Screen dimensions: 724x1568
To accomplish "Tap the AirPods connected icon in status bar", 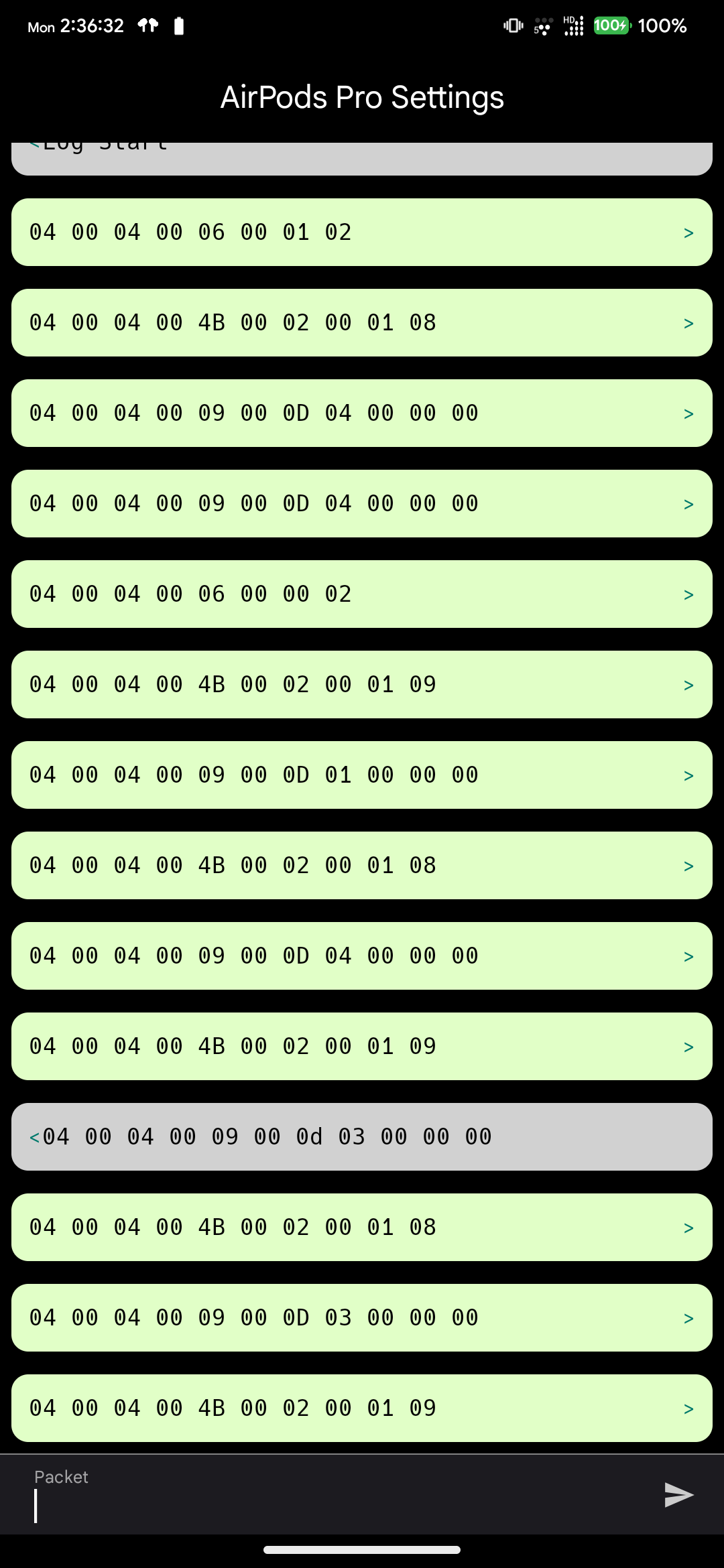I will click(x=147, y=25).
